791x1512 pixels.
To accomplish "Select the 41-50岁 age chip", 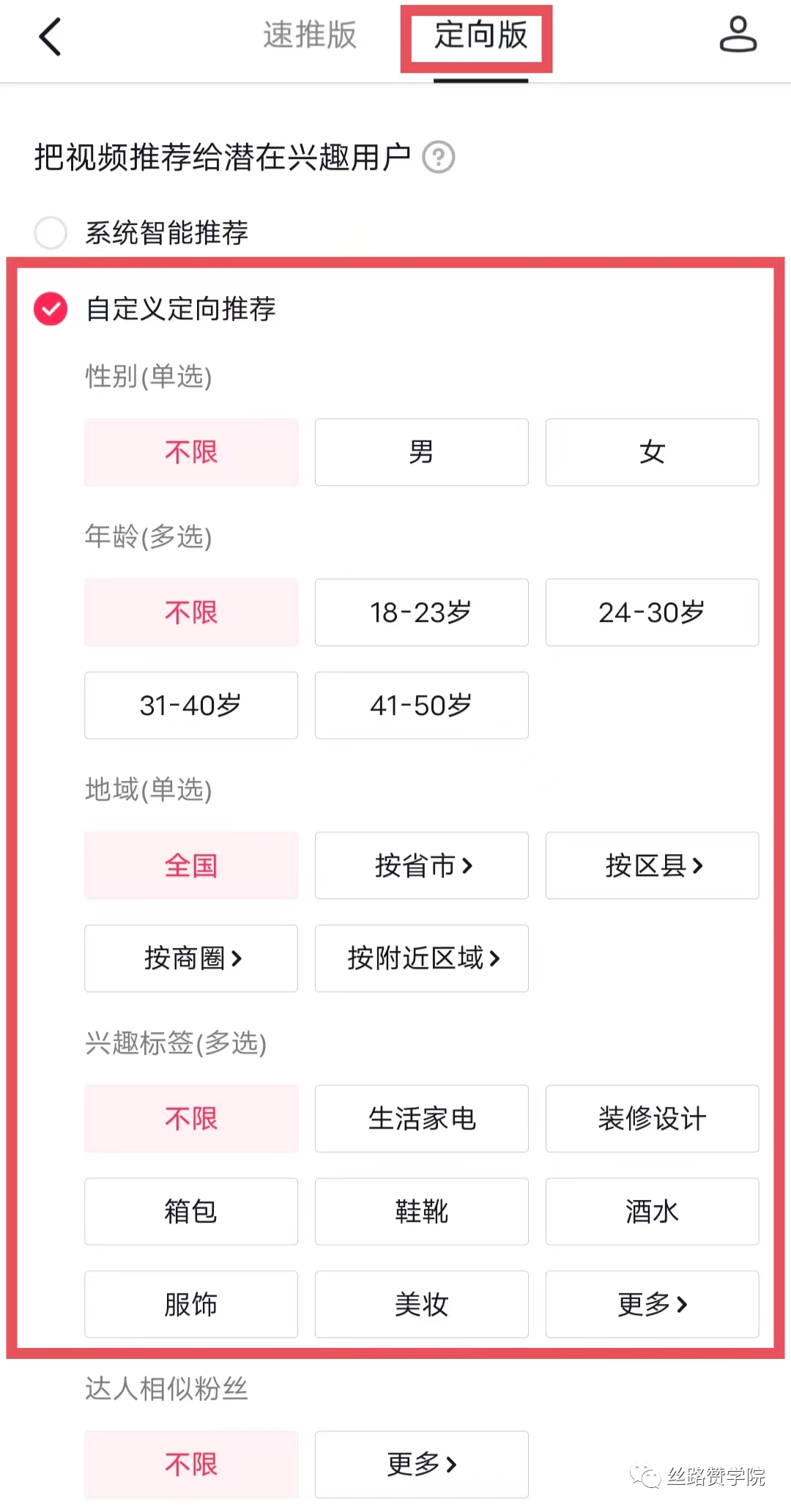I will 422,705.
